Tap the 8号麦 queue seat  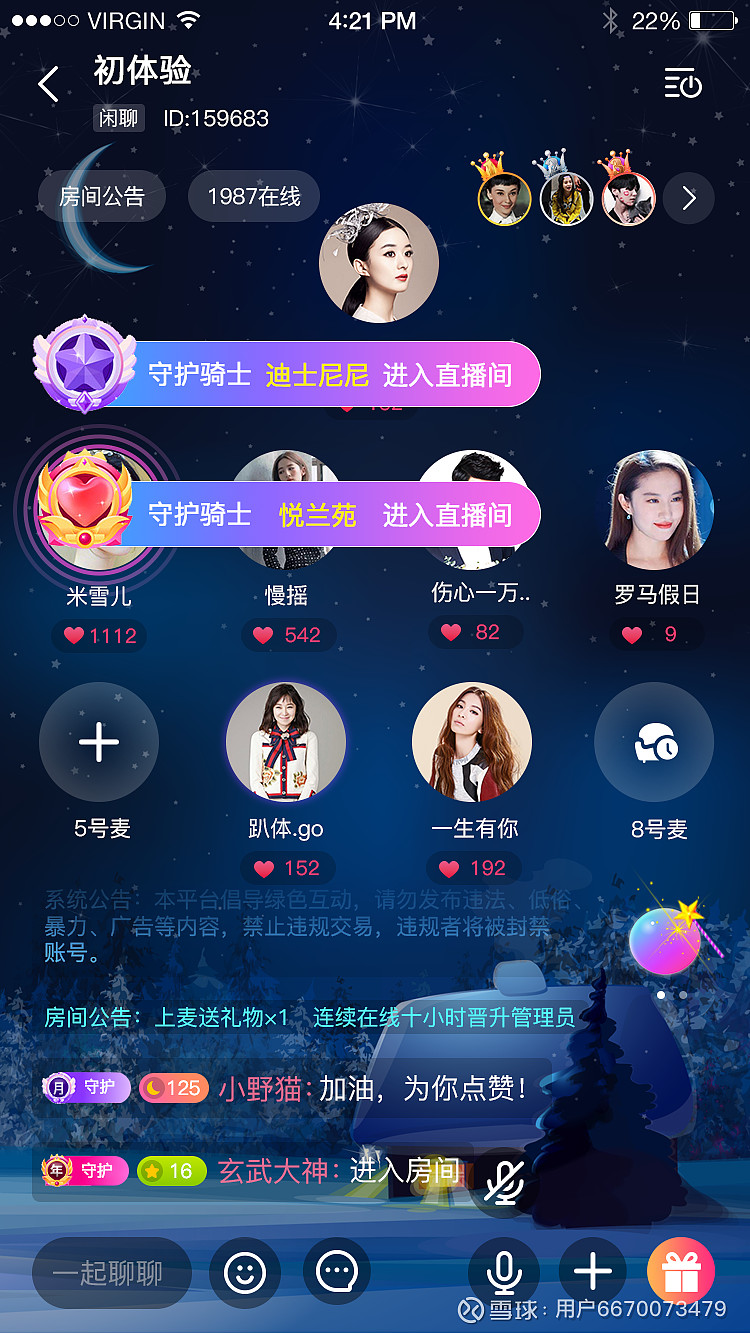pyautogui.click(x=655, y=743)
